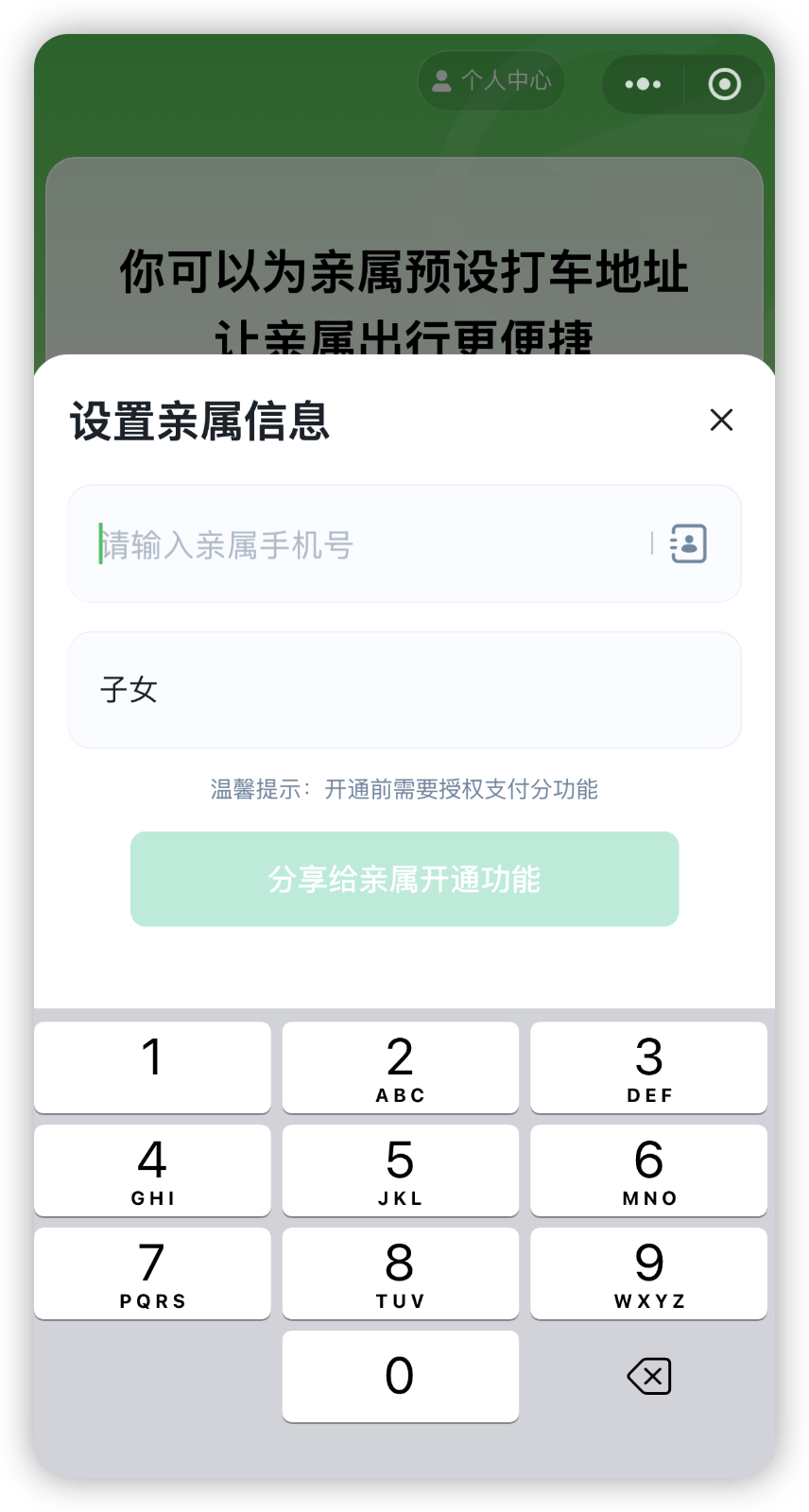Open the 子女 relationship selector
The image size is (809, 1512).
point(404,690)
